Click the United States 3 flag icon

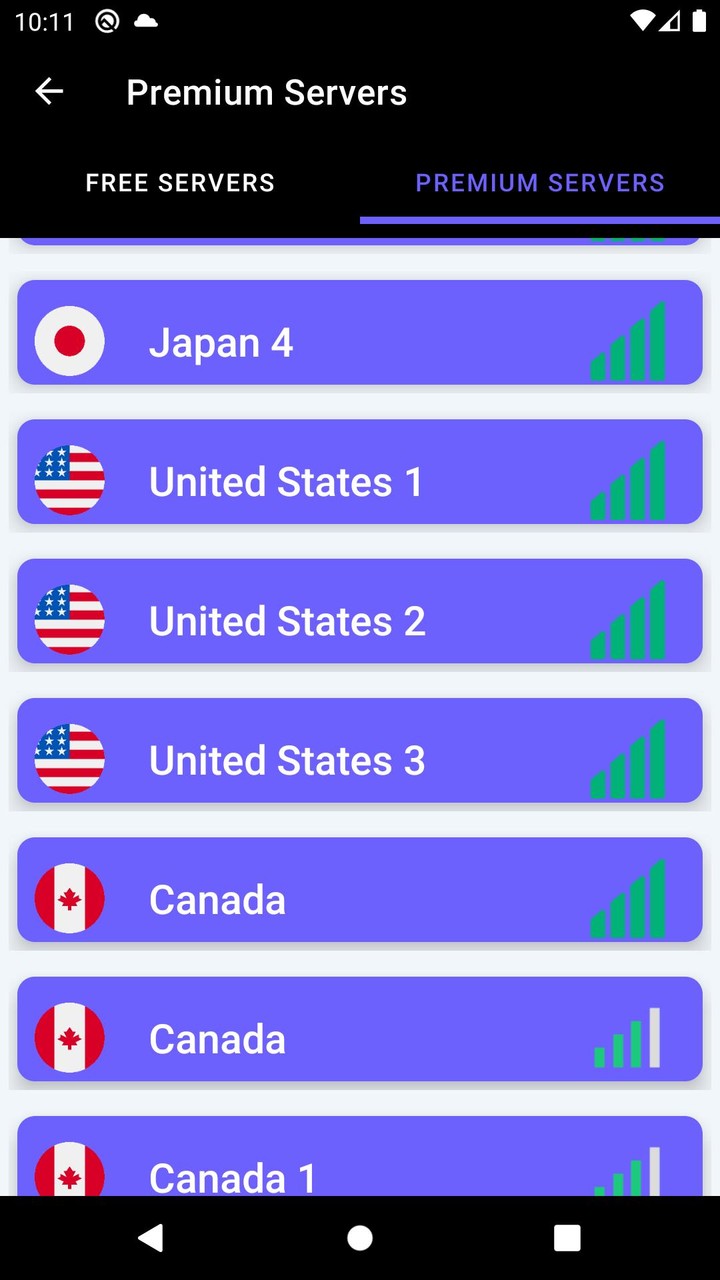(x=69, y=760)
